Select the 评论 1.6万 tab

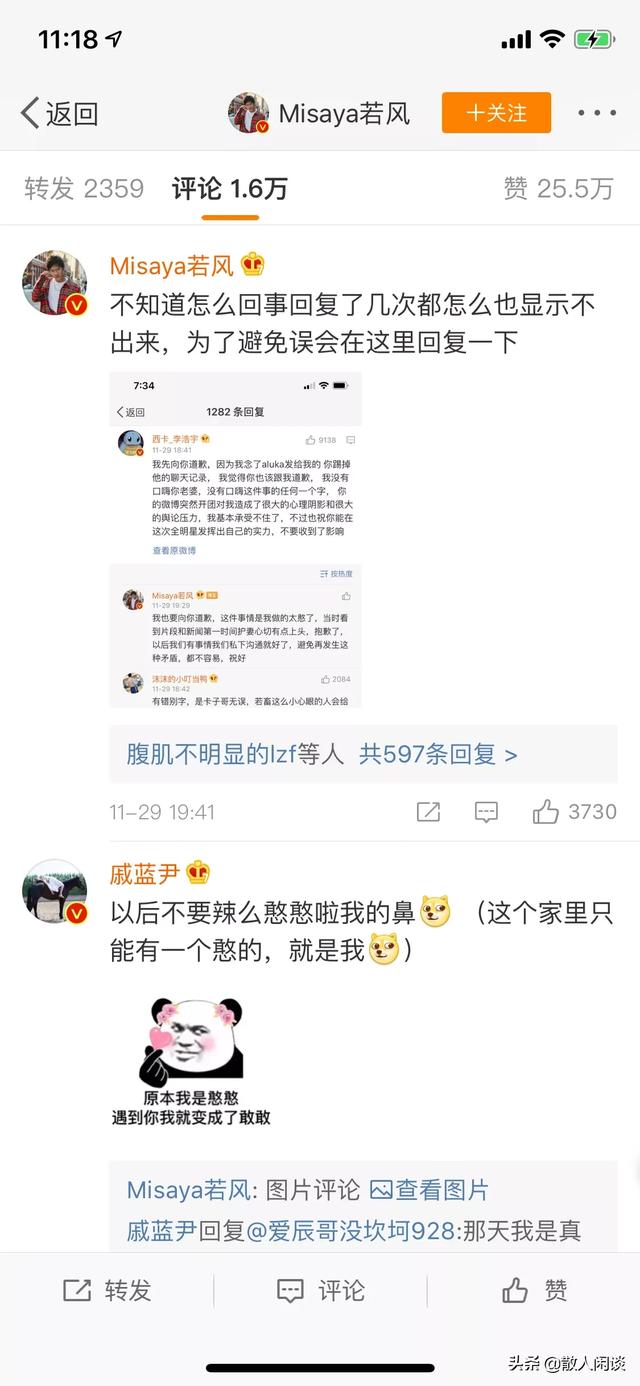tap(230, 188)
